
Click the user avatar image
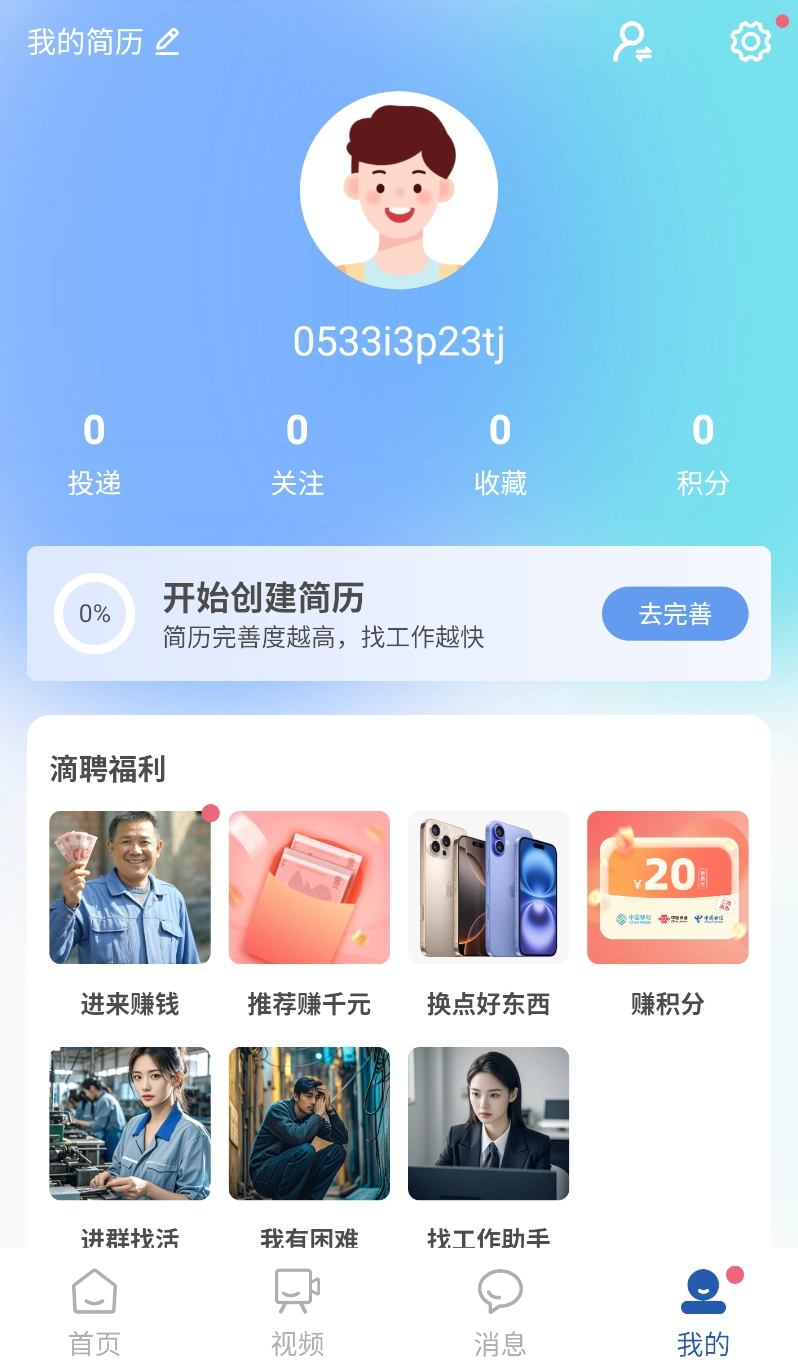pos(399,191)
